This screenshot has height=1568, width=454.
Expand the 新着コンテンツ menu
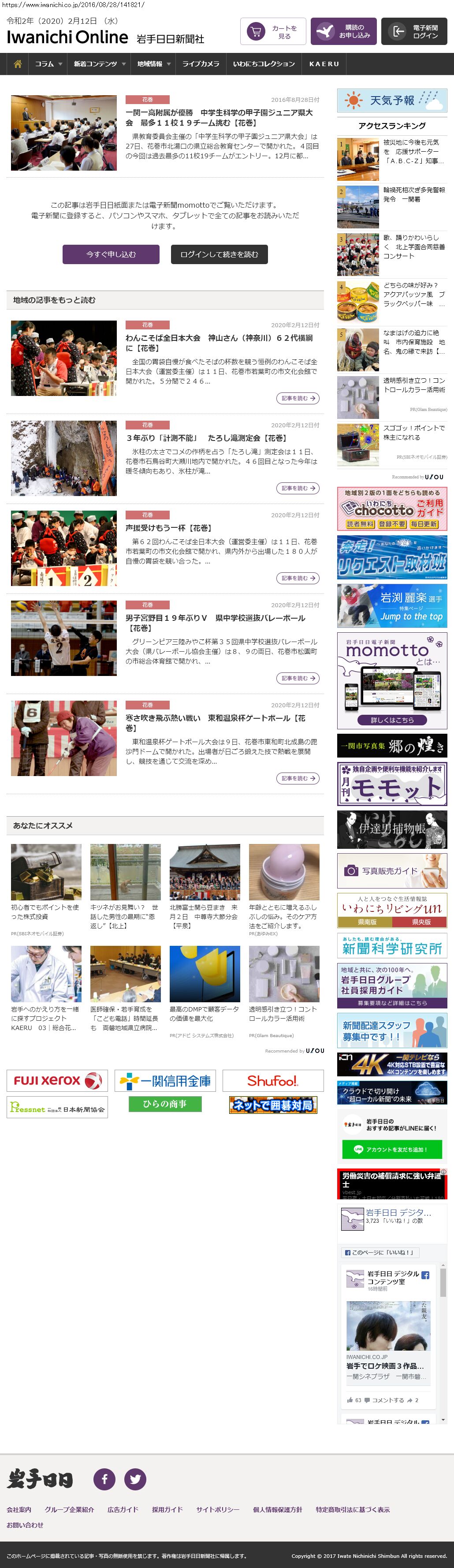[99, 64]
